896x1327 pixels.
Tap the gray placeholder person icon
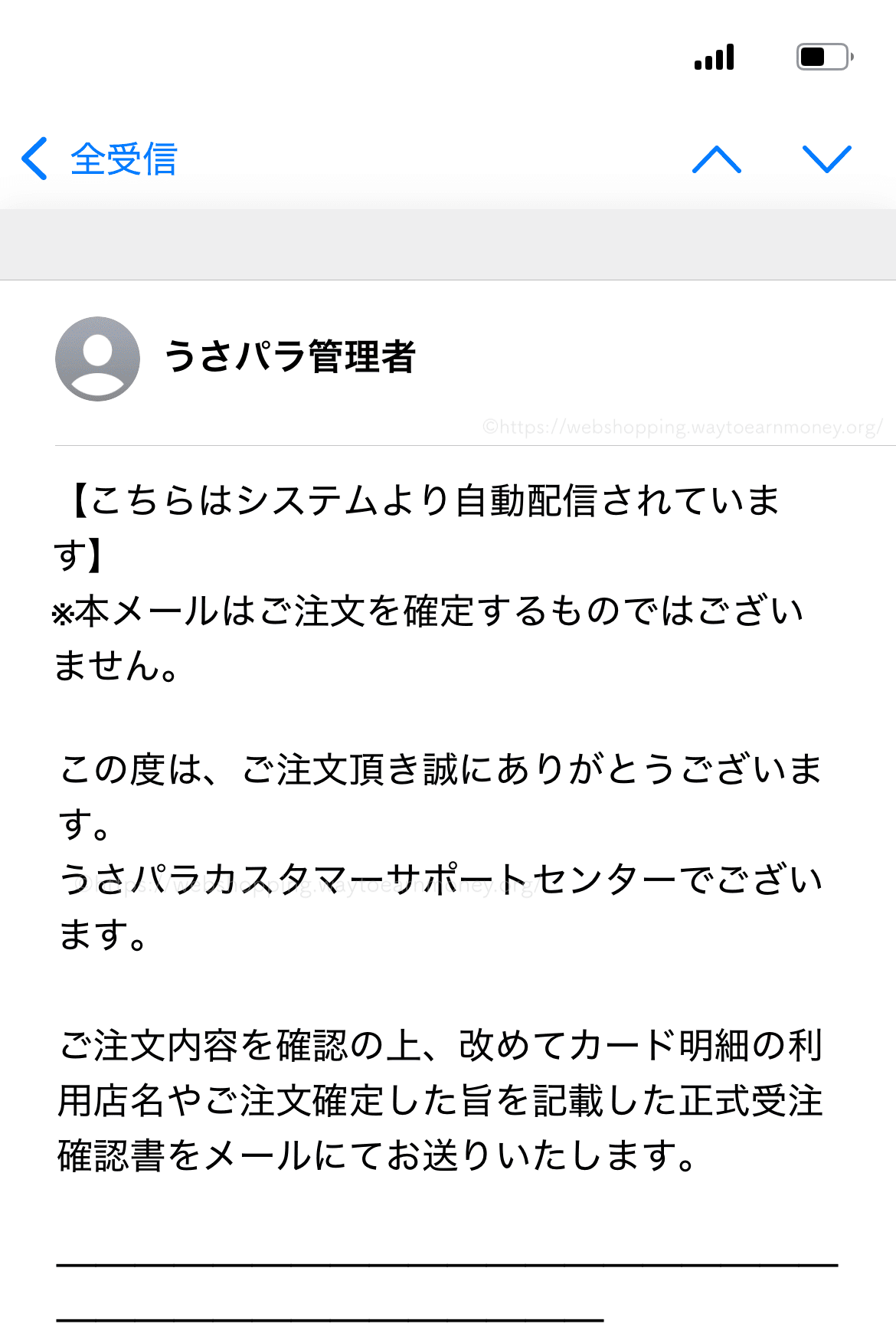point(96,360)
